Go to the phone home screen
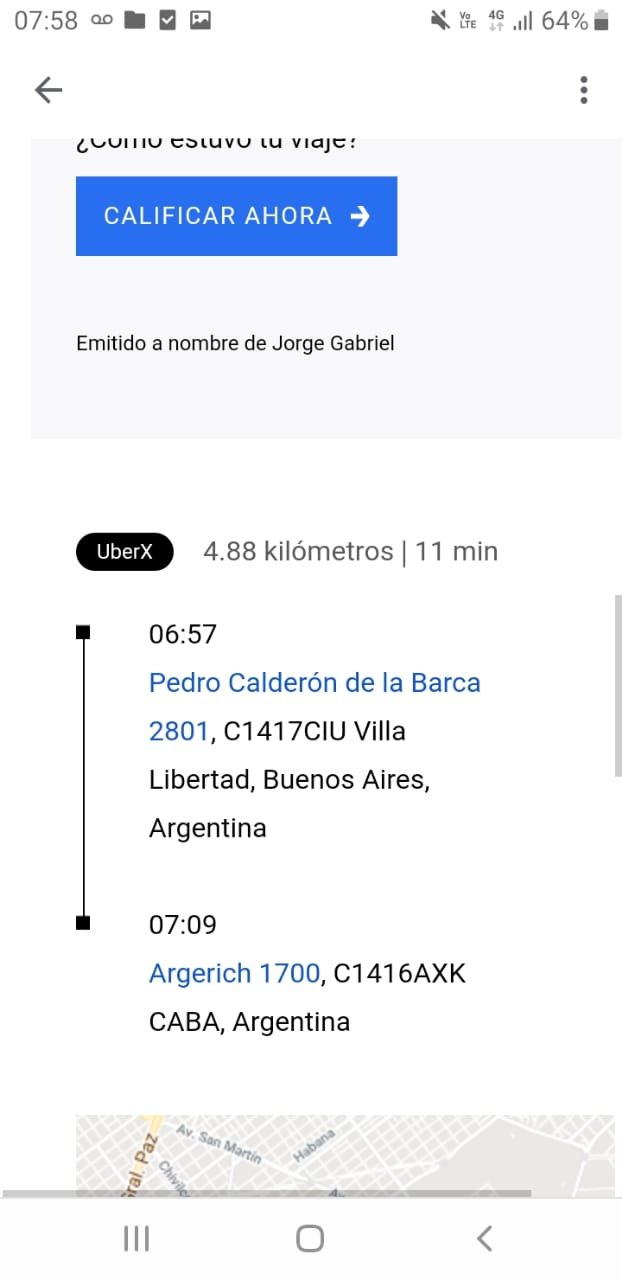The height and width of the screenshot is (1280, 622). 310,1239
